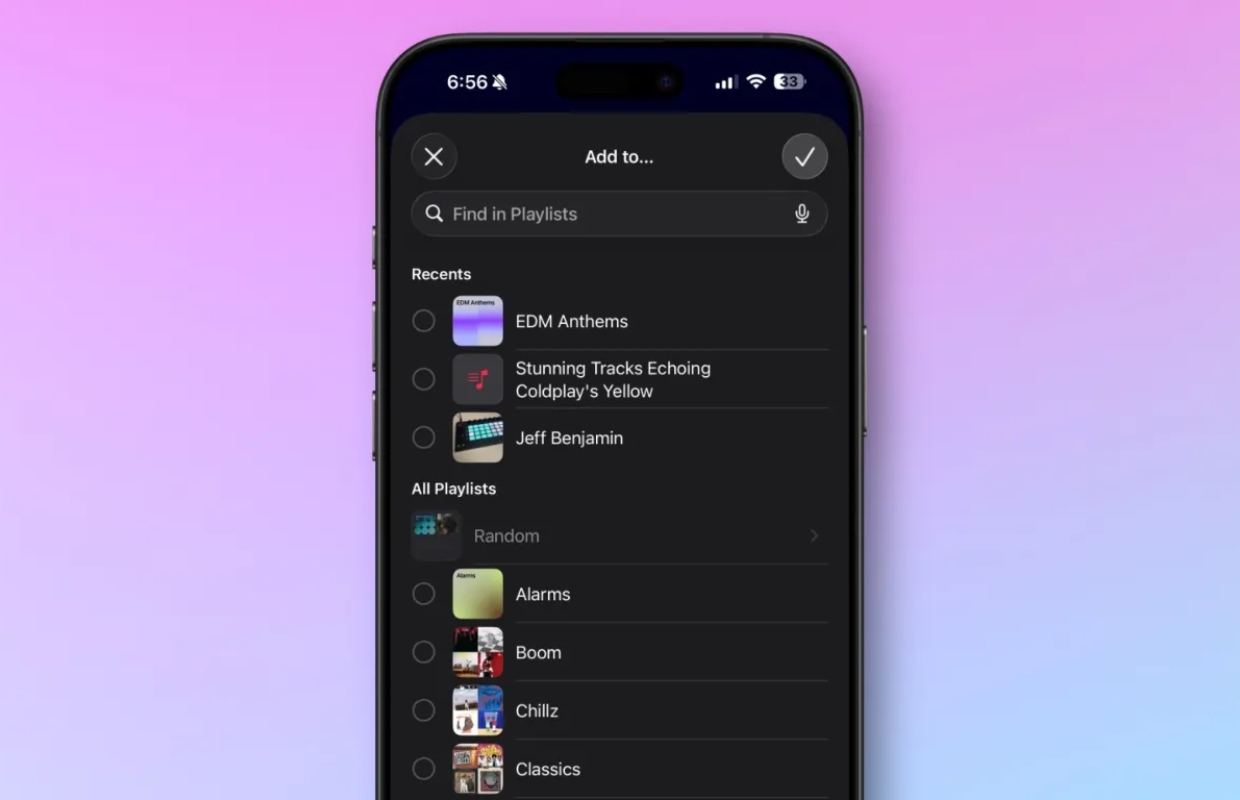
Task: Select the Chillz playlist
Action: pos(424,711)
